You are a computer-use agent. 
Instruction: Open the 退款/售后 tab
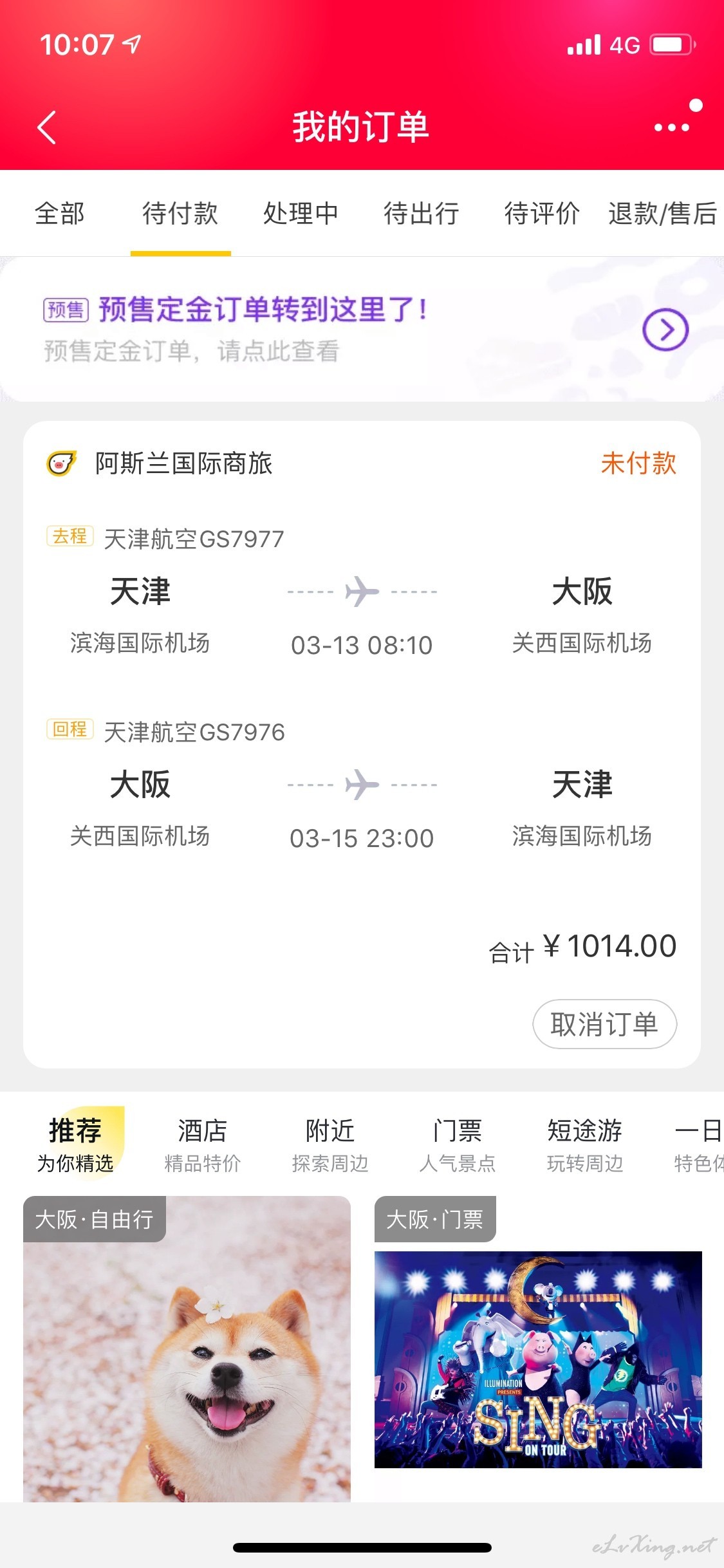coord(663,213)
